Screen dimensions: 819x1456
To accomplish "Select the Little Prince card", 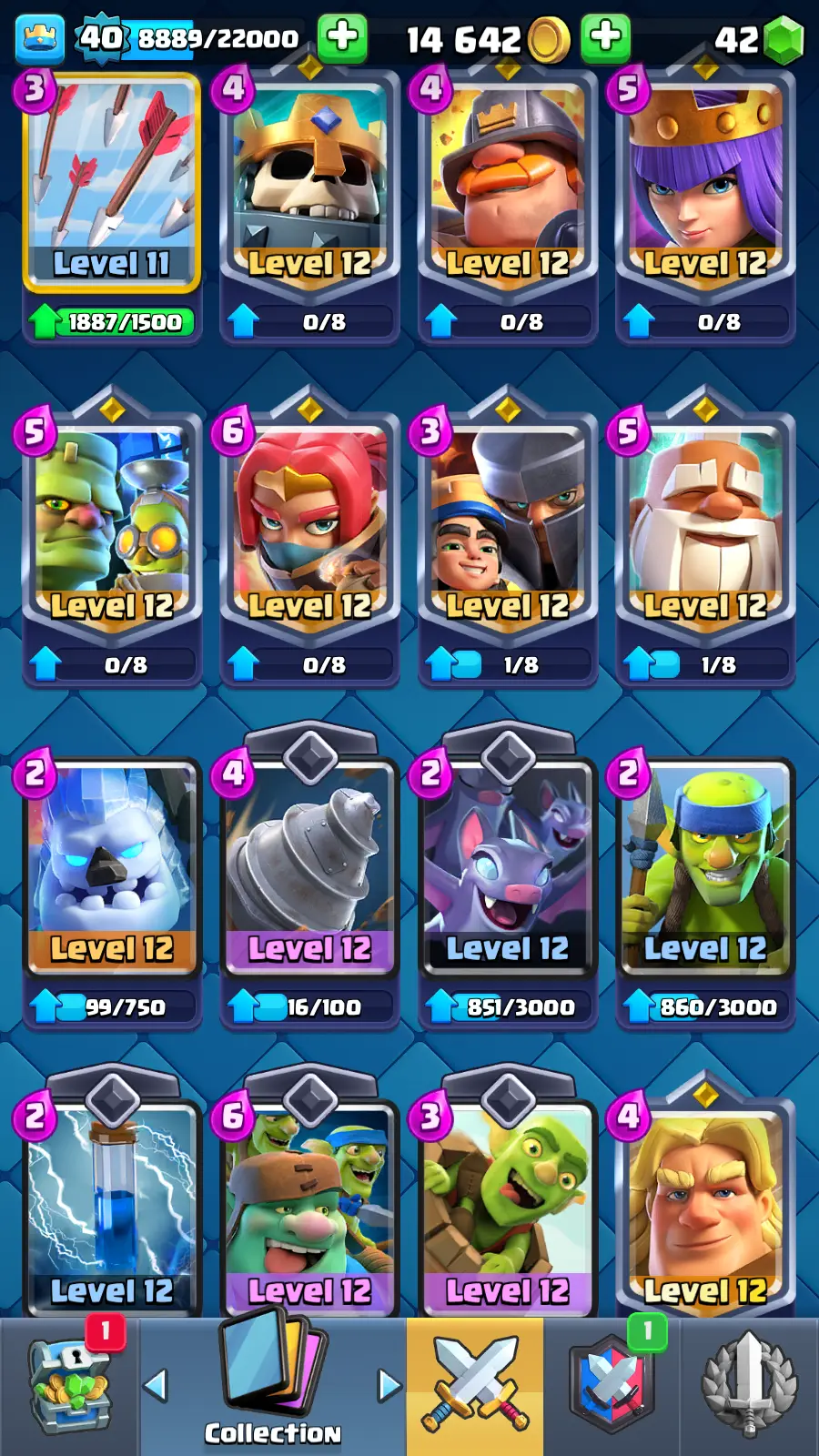I will click(x=507, y=525).
